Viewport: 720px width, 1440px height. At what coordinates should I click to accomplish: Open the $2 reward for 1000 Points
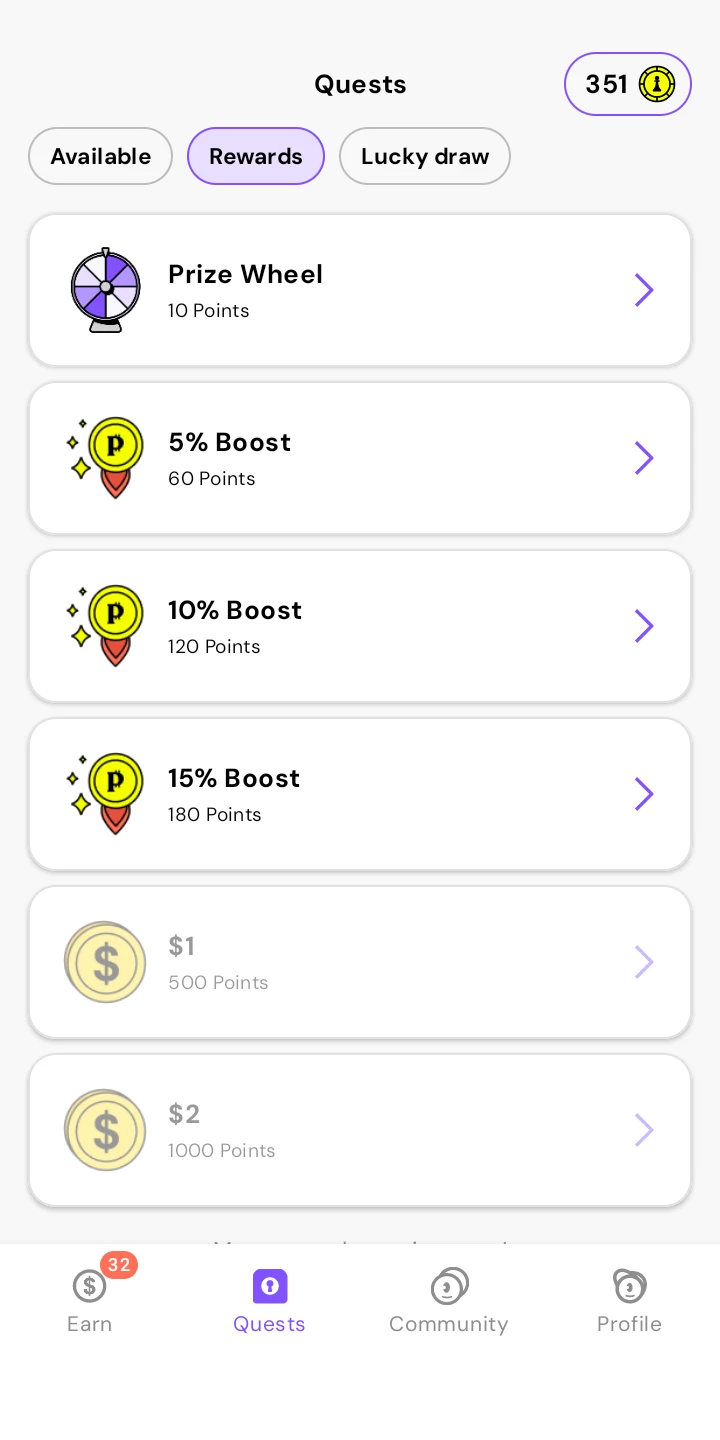tap(360, 1130)
